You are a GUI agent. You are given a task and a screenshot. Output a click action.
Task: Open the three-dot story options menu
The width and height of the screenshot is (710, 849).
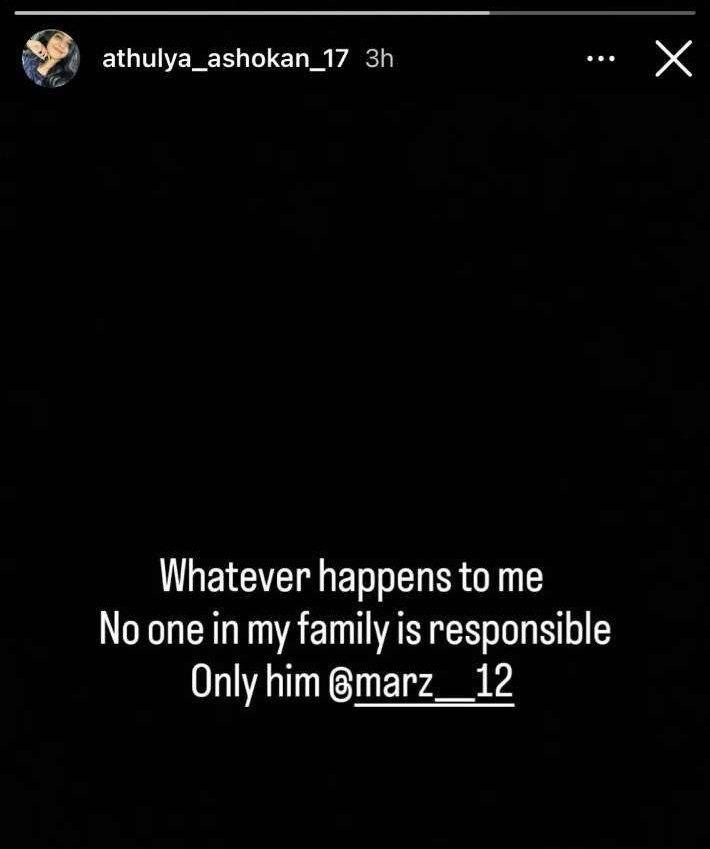coord(601,59)
